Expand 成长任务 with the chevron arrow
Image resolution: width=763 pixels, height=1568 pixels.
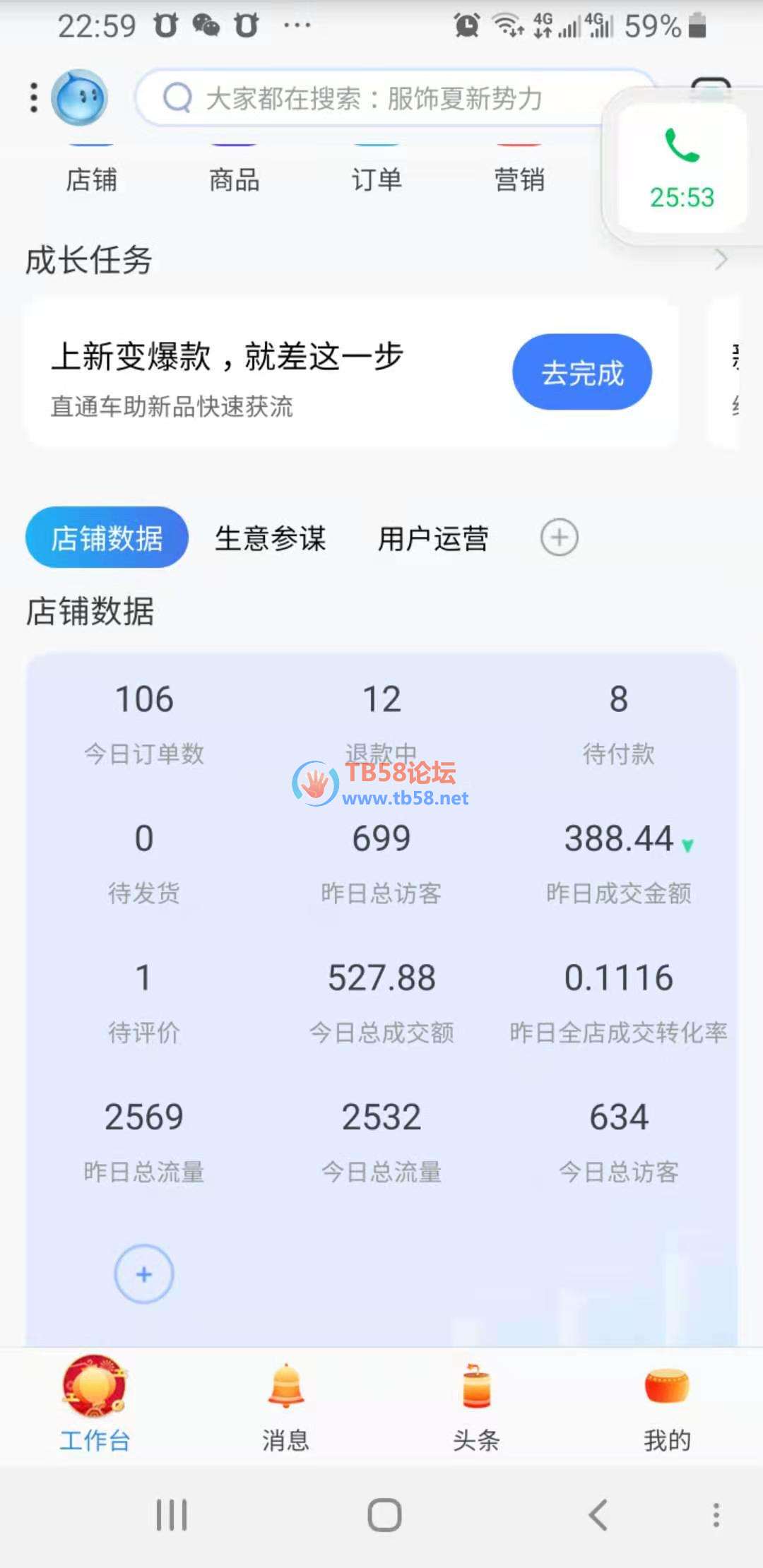coord(721,260)
